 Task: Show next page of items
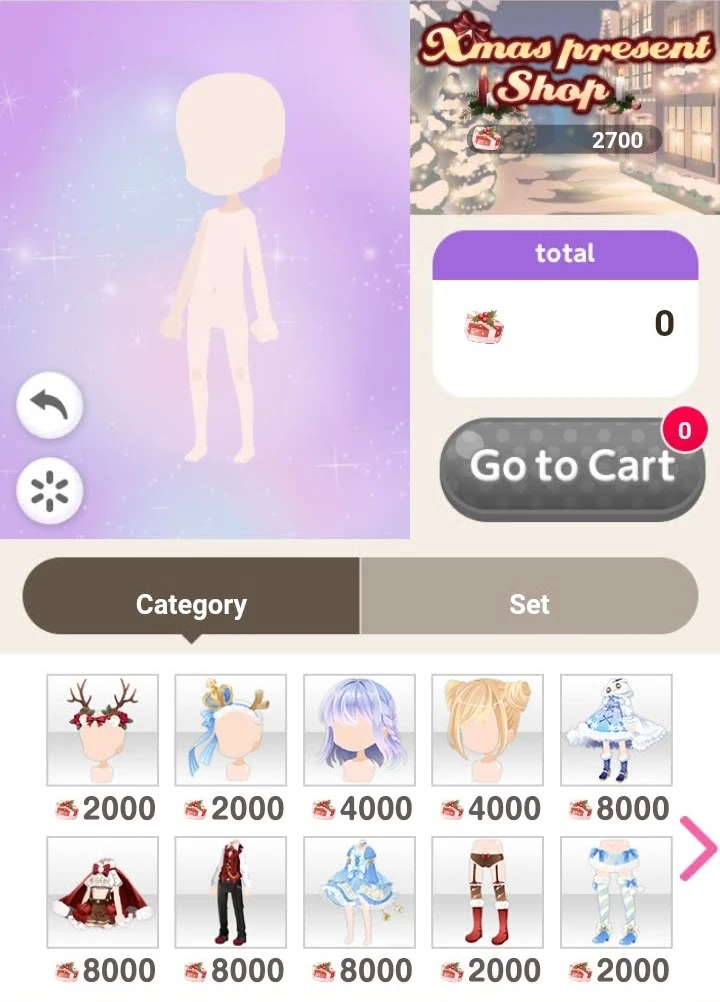698,848
